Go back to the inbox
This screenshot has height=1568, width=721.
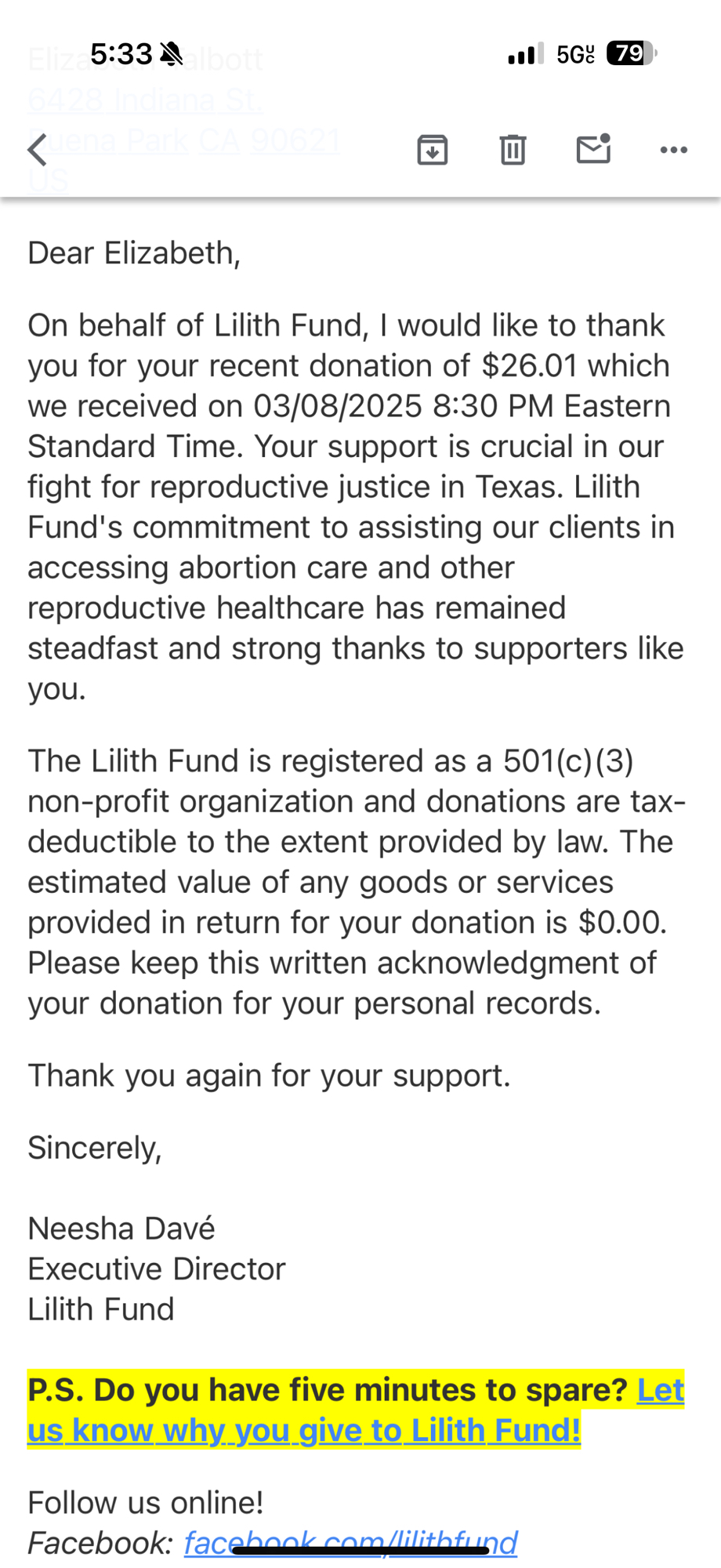click(38, 149)
